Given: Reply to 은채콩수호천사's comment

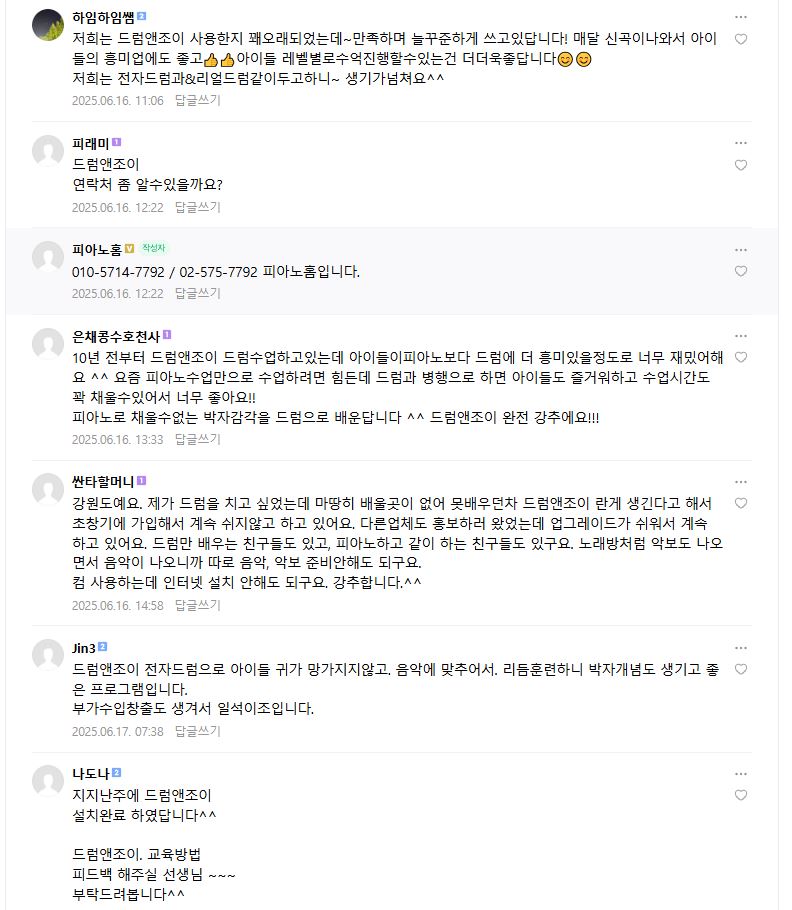Looking at the screenshot, I should coord(197,438).
